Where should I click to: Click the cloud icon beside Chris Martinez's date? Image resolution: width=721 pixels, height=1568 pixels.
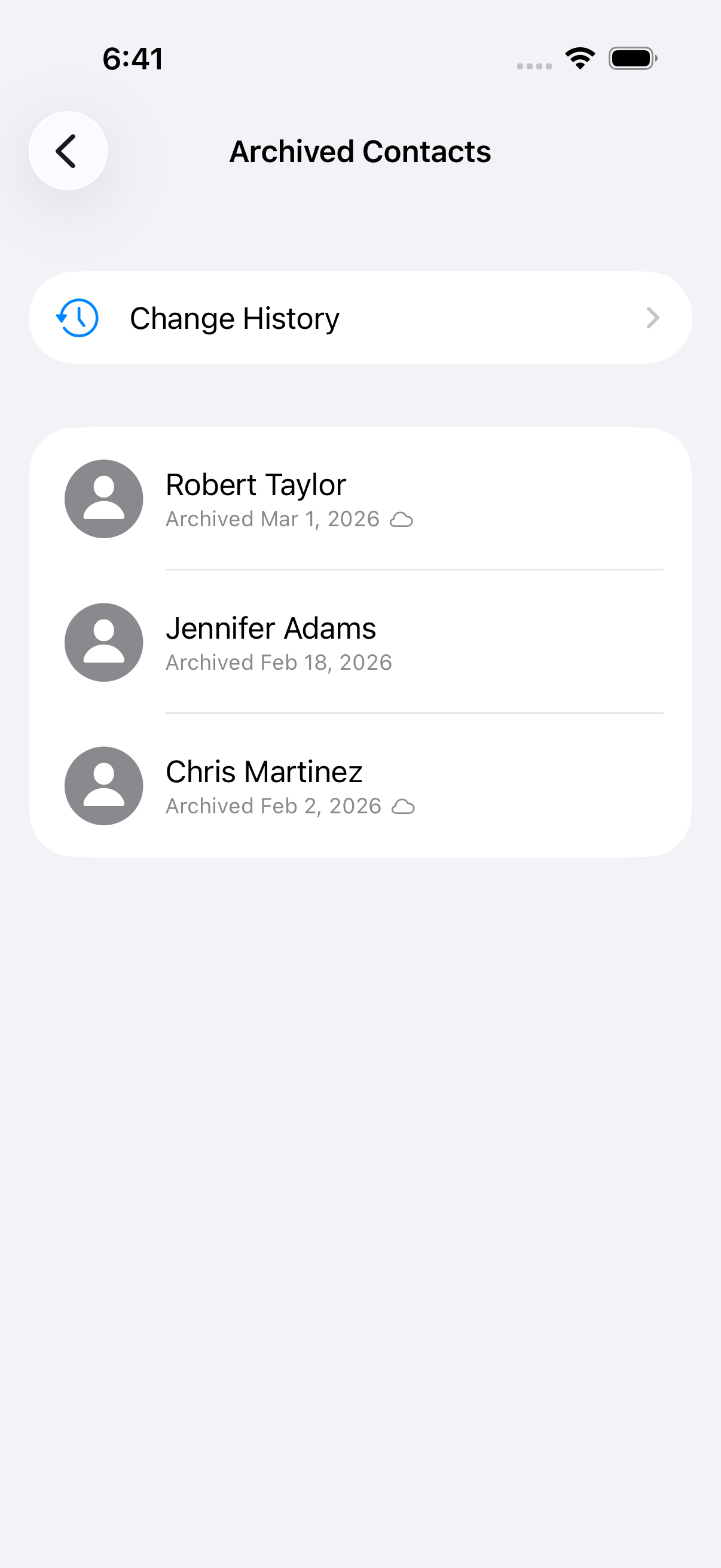click(x=403, y=807)
